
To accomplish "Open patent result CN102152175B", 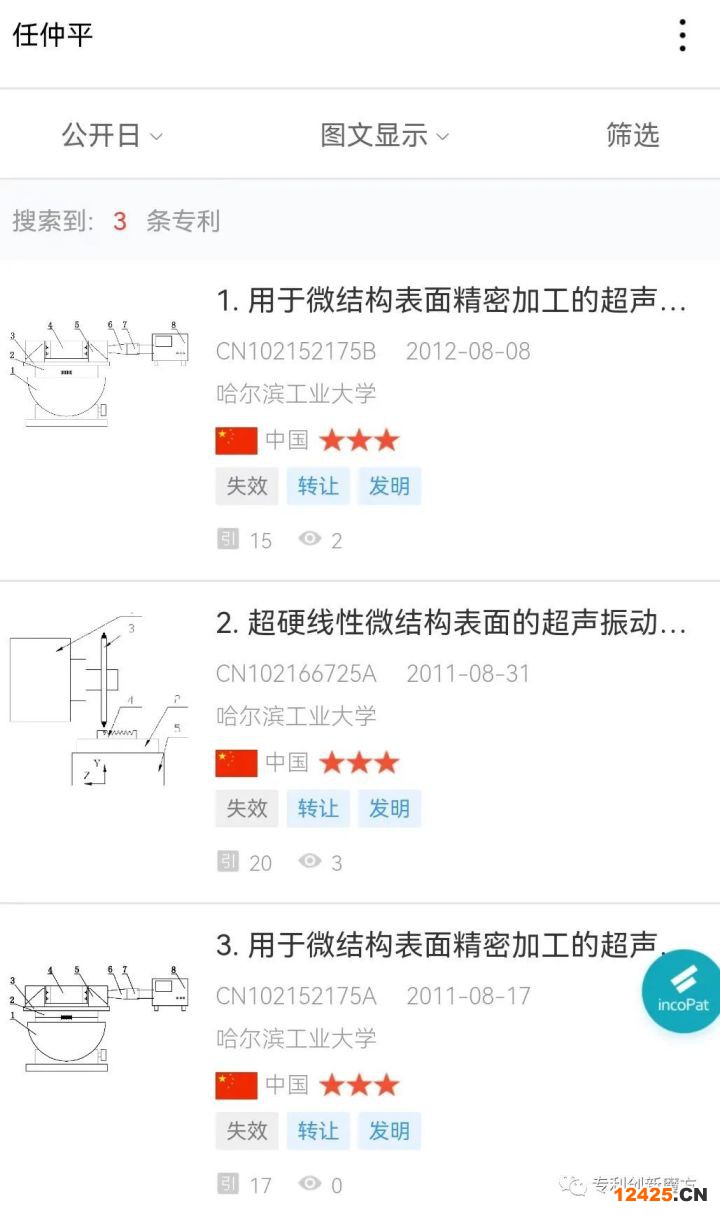I will pos(451,301).
